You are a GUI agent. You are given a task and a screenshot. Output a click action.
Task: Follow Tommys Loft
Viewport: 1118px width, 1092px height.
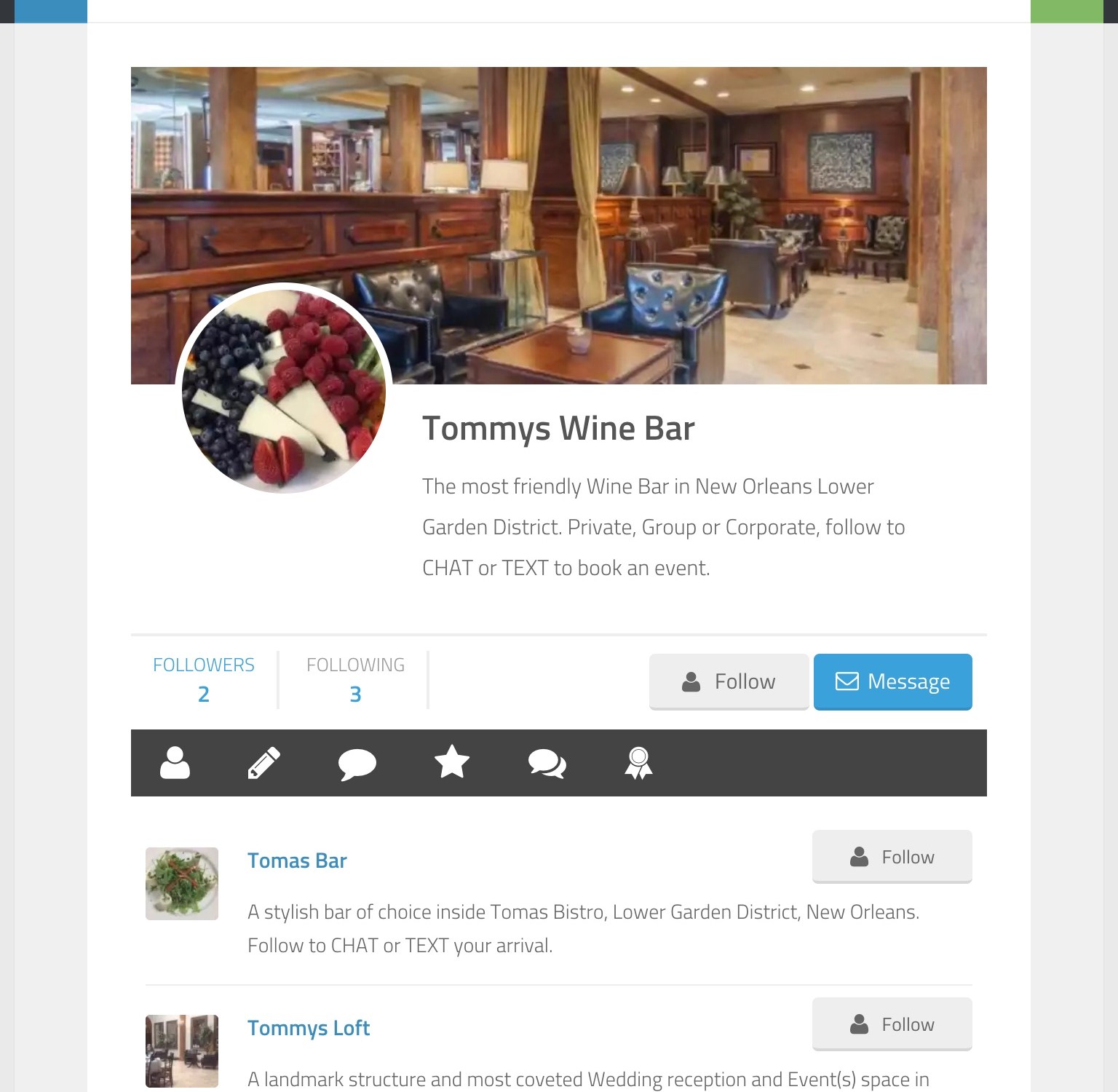coord(892,1024)
